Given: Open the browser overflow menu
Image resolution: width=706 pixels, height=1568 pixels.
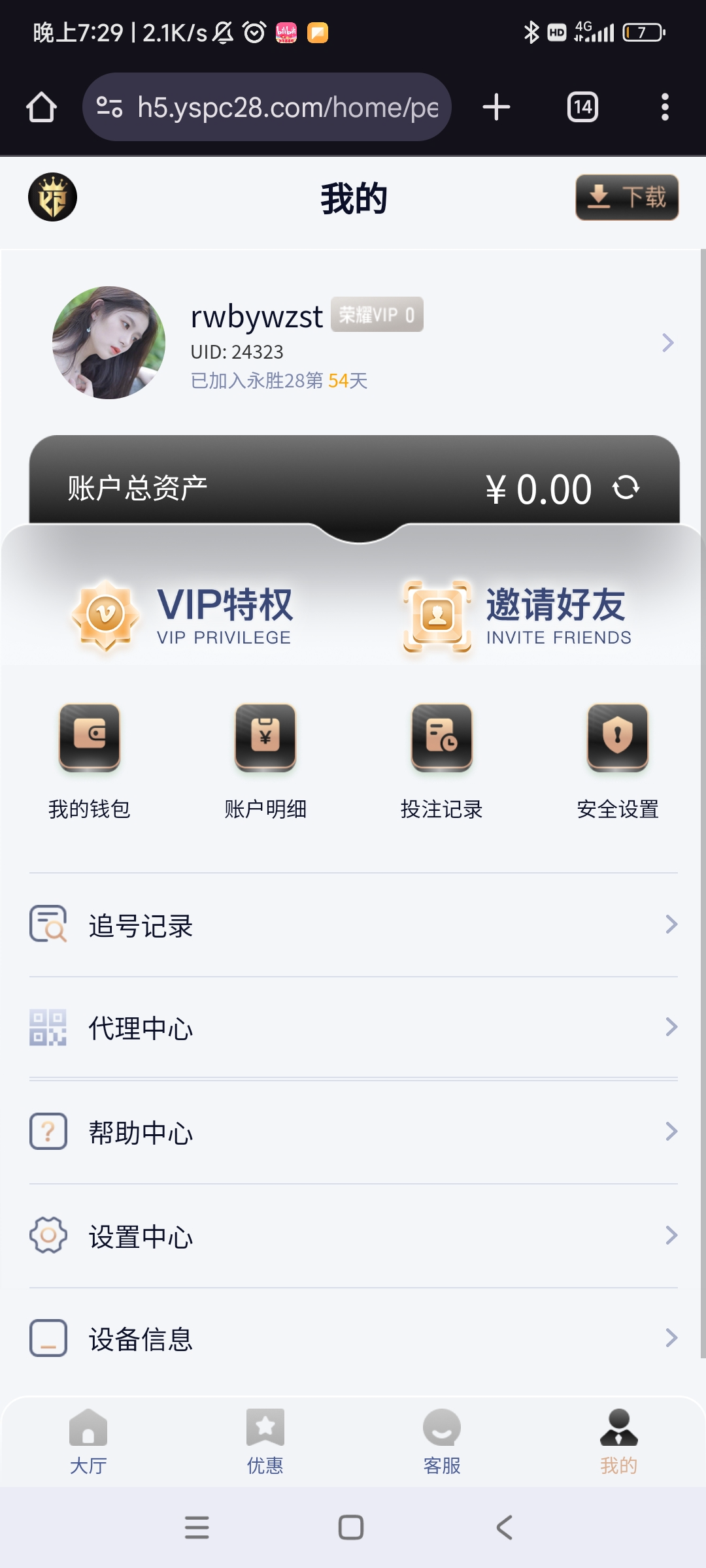Looking at the screenshot, I should (x=664, y=107).
